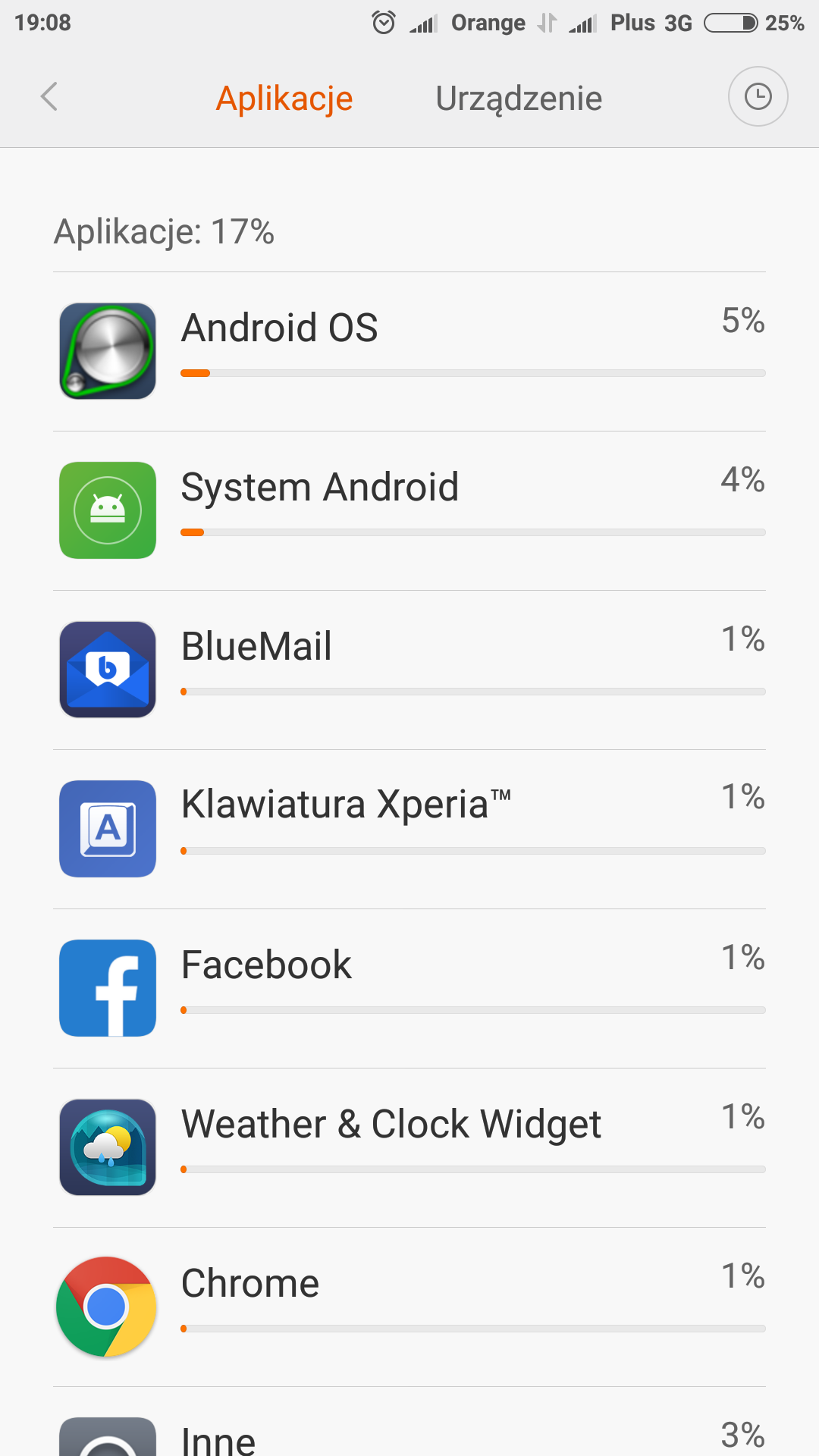The width and height of the screenshot is (819, 1456).
Task: View System Android battery usage
Action: tap(409, 510)
